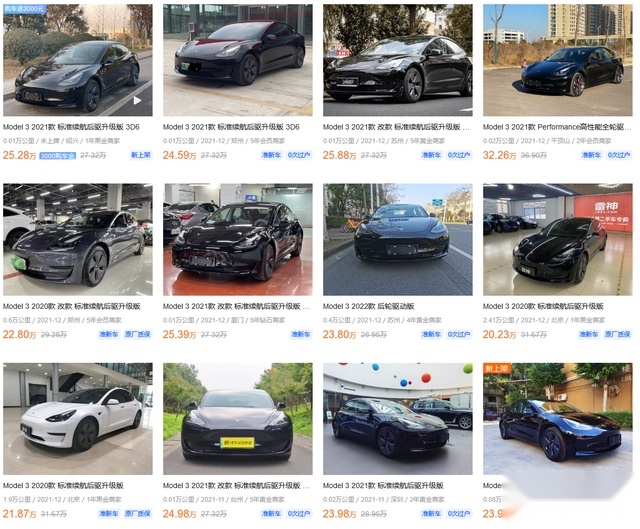Open the Model 3 Performance listing at 32.26万
The image size is (640, 529).
point(557,60)
